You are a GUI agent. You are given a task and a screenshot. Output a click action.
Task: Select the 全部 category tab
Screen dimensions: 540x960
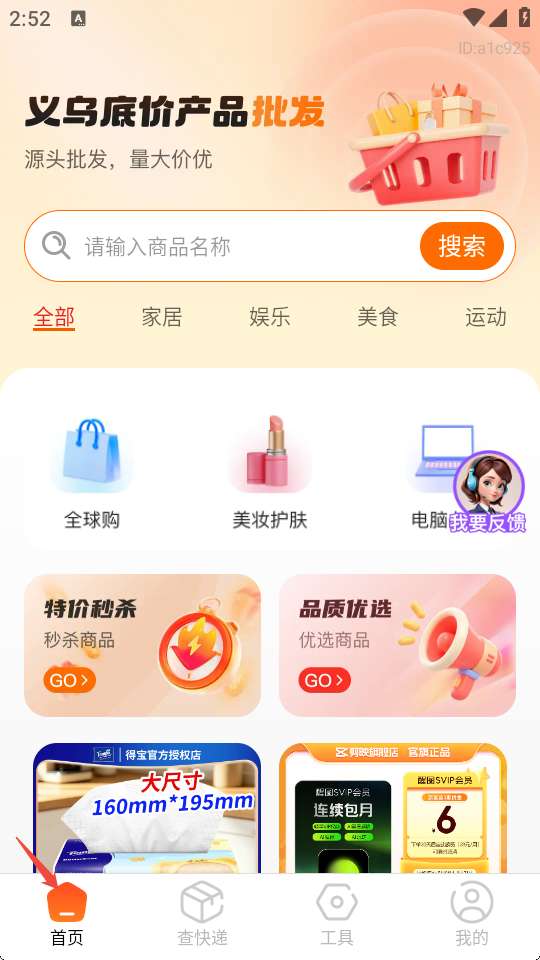(54, 318)
